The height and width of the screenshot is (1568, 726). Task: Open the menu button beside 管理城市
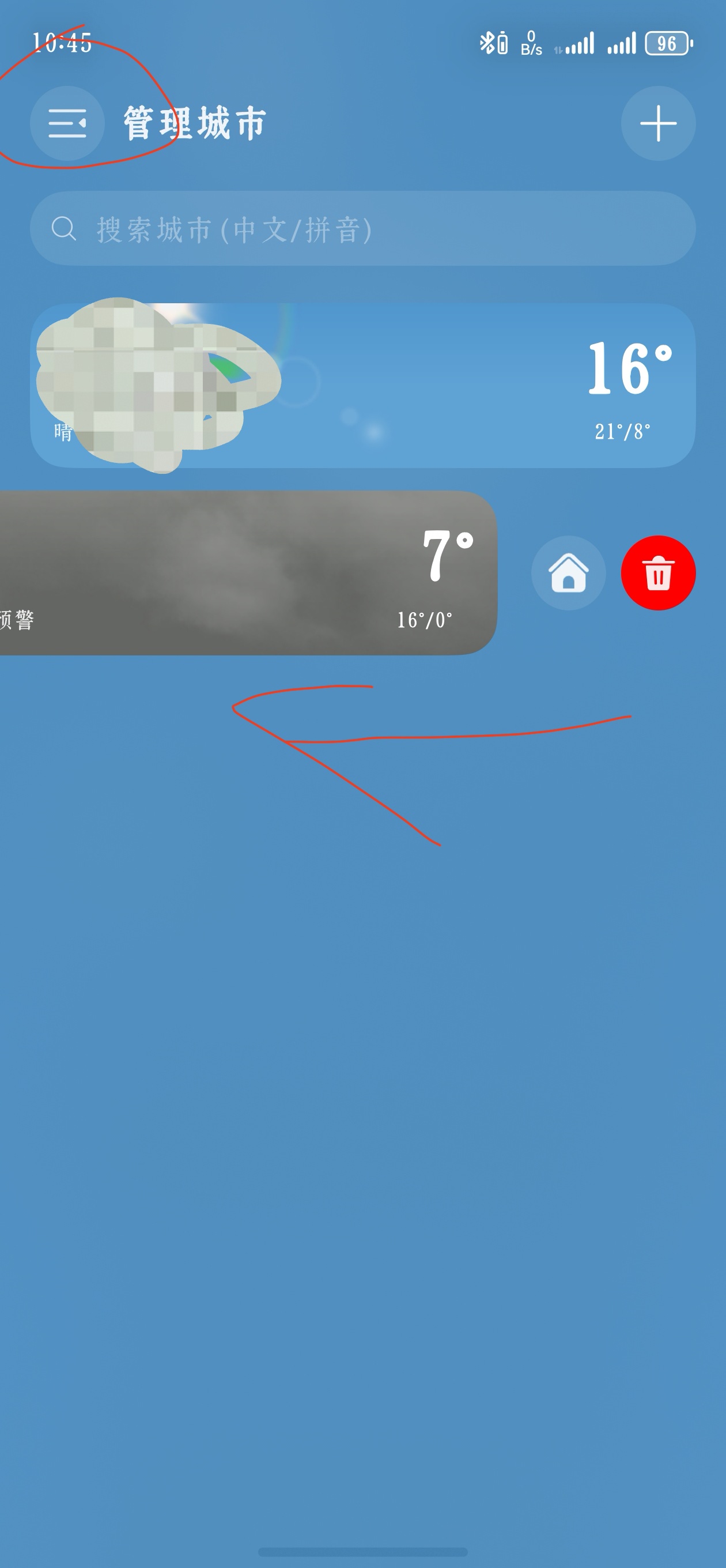[x=67, y=123]
